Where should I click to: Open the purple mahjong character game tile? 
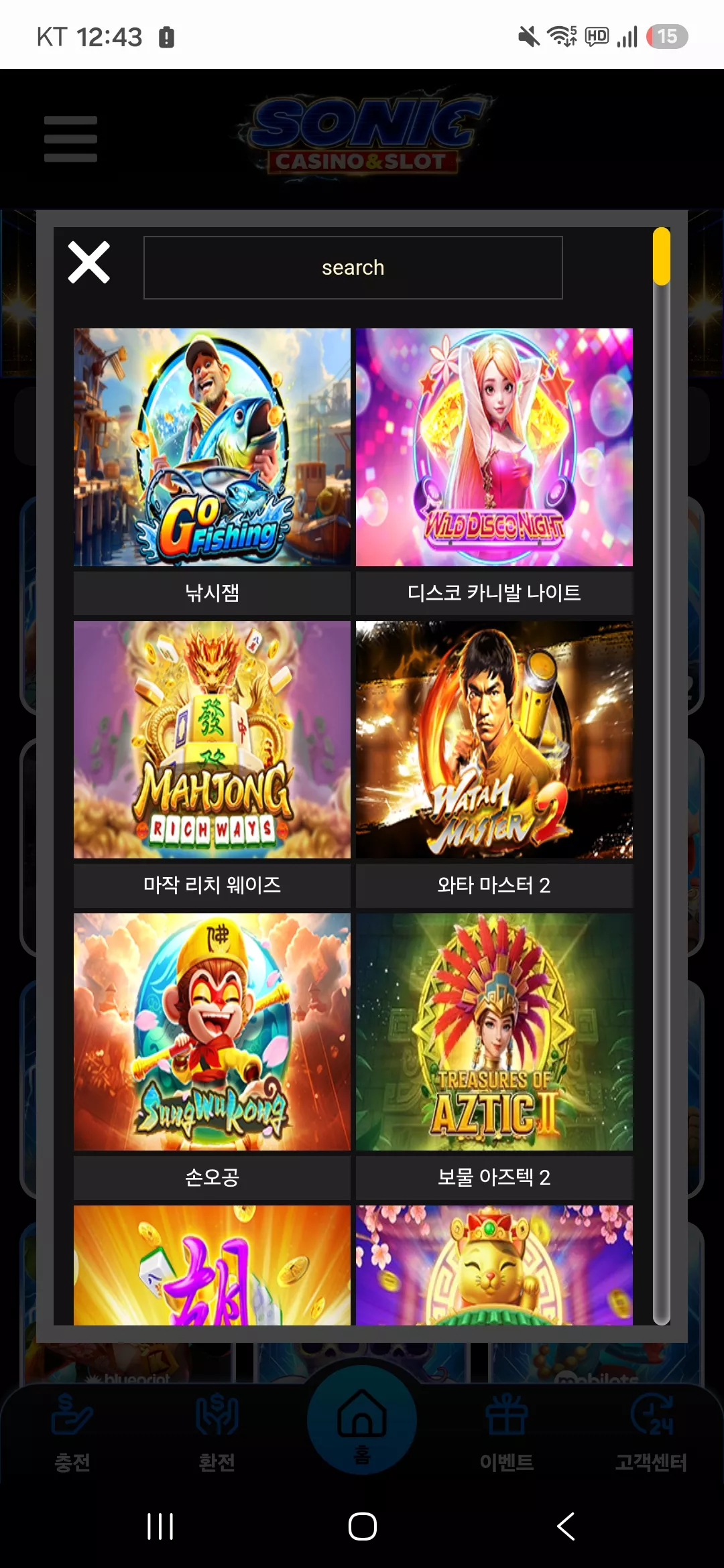click(212, 1265)
